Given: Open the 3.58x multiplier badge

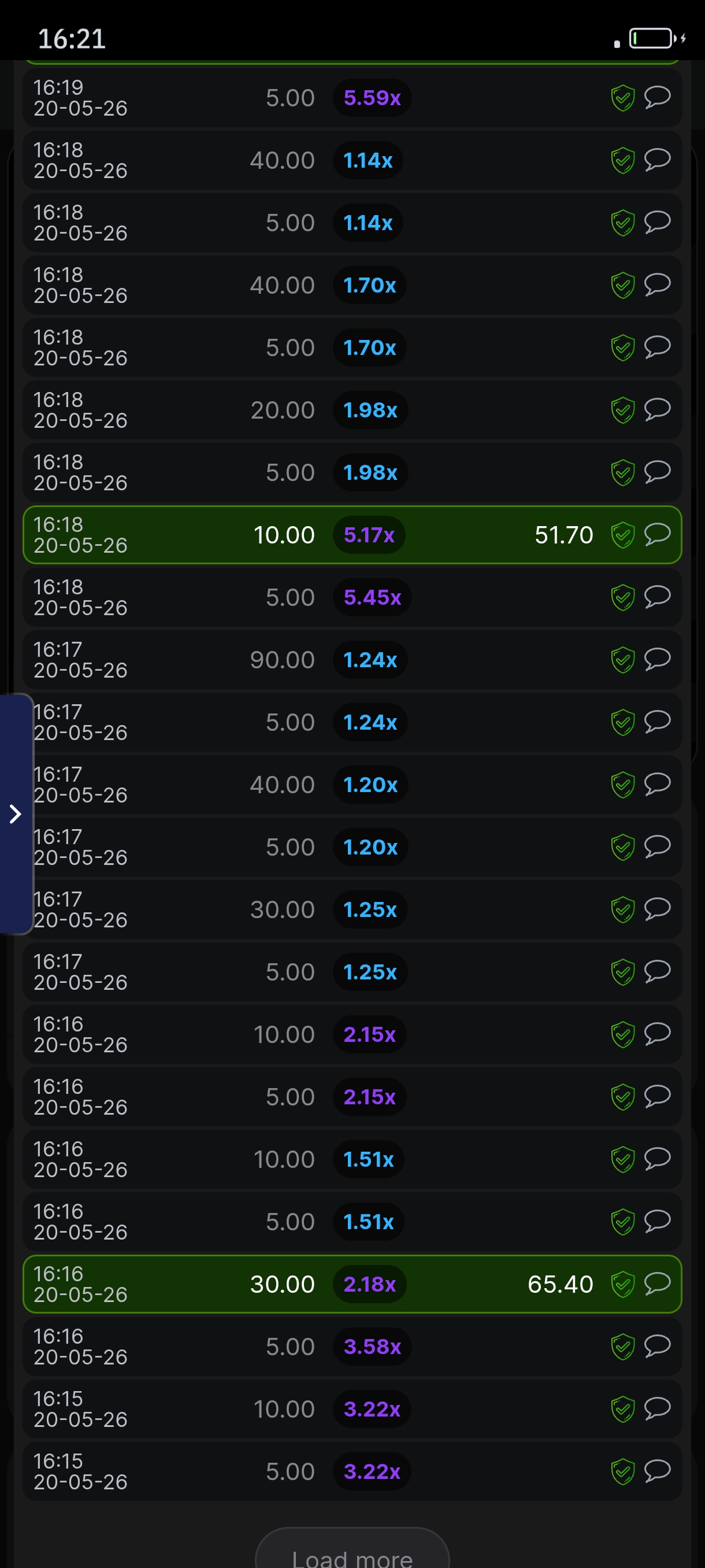Looking at the screenshot, I should pyautogui.click(x=372, y=1347).
